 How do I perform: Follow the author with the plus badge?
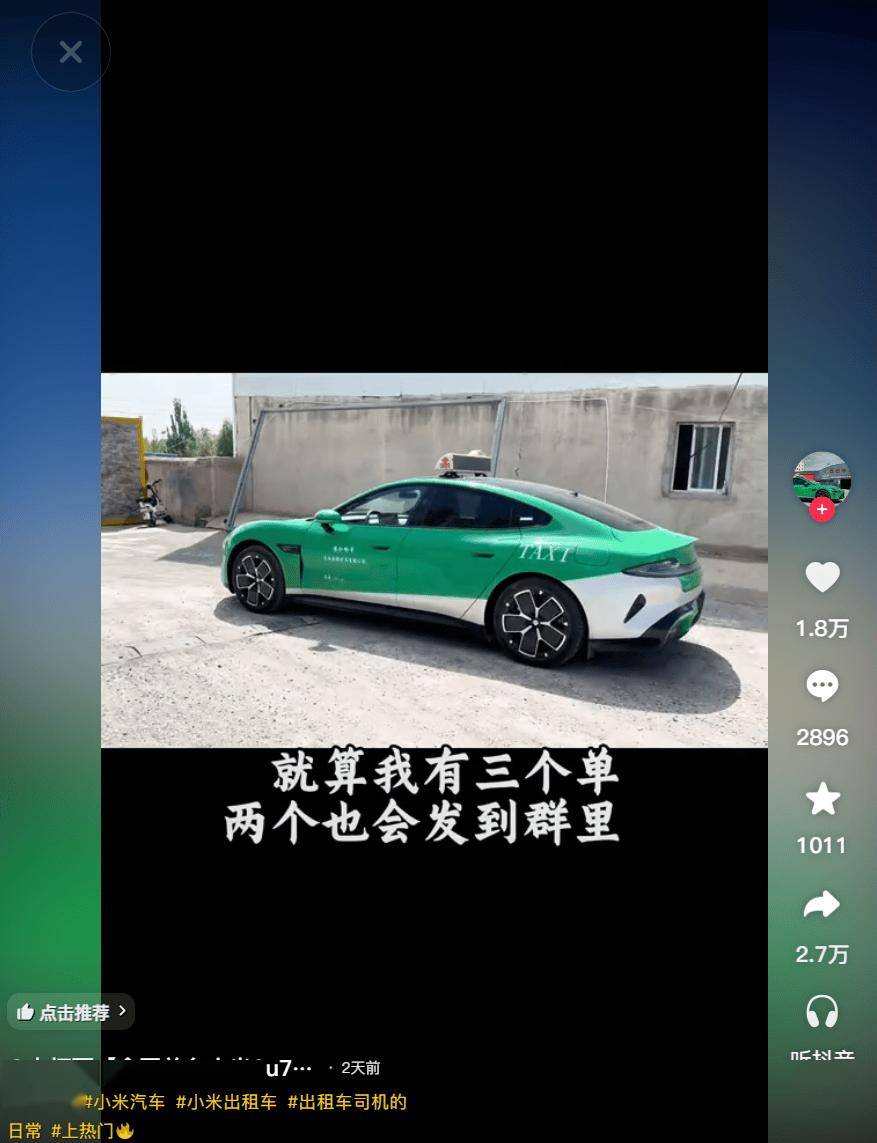pyautogui.click(x=822, y=509)
